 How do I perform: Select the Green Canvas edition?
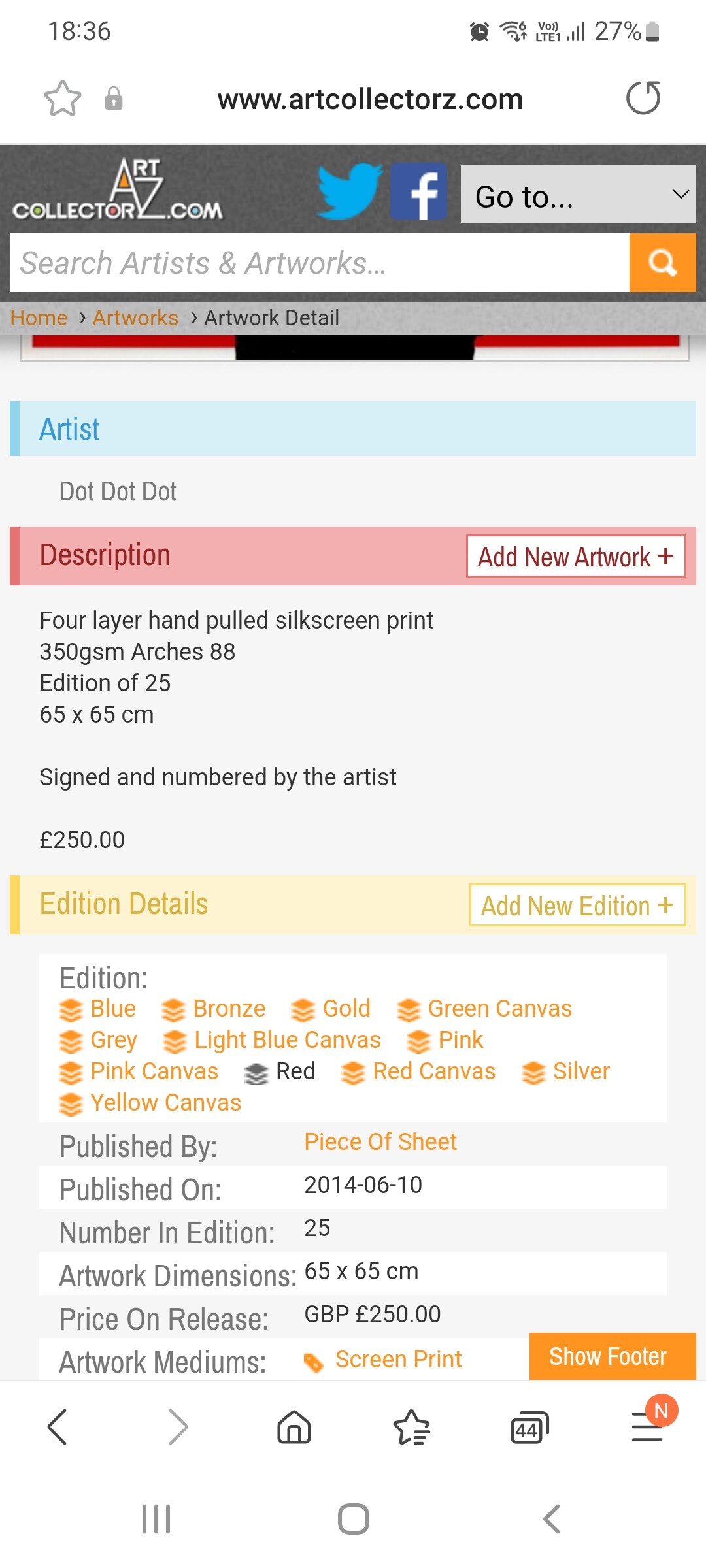click(x=484, y=1009)
